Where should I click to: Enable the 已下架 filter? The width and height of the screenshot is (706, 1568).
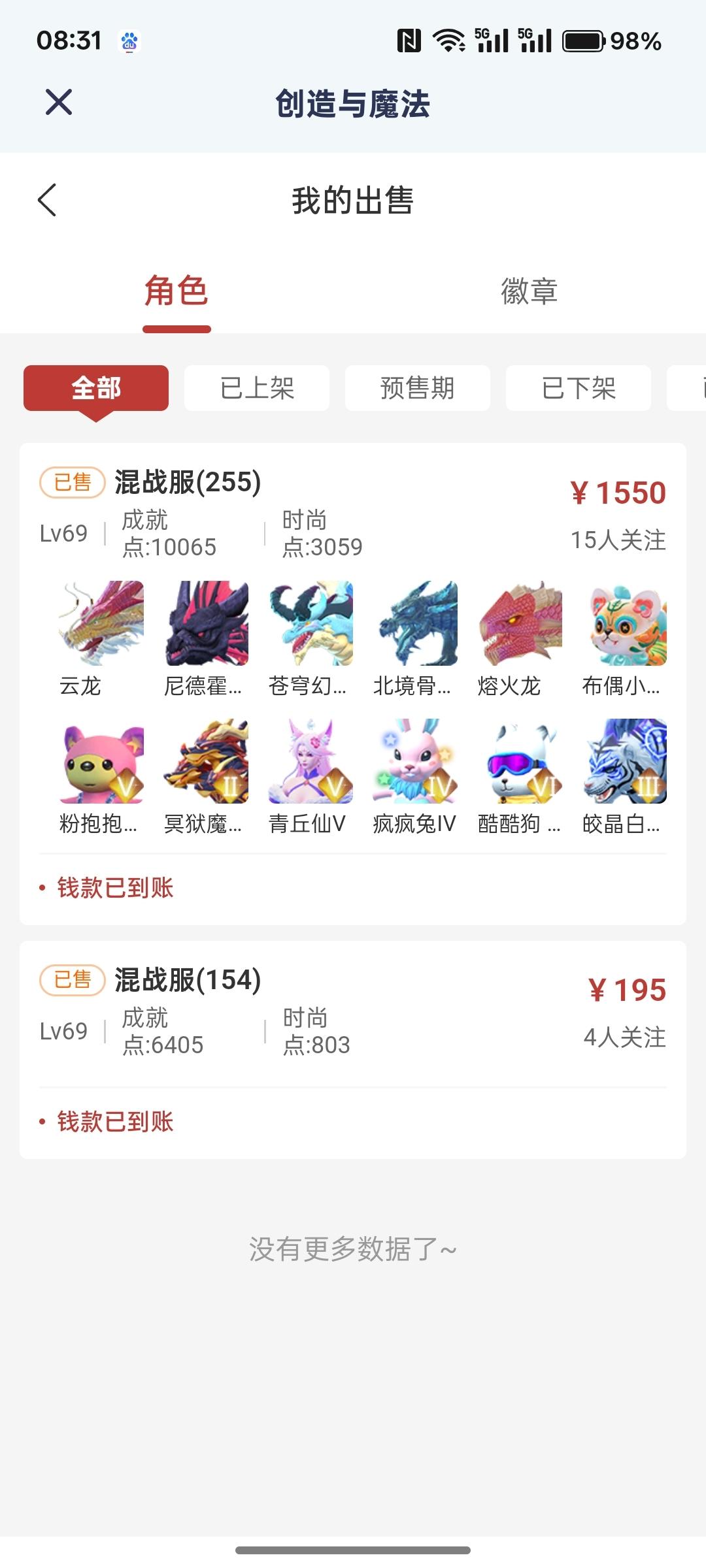tap(579, 388)
